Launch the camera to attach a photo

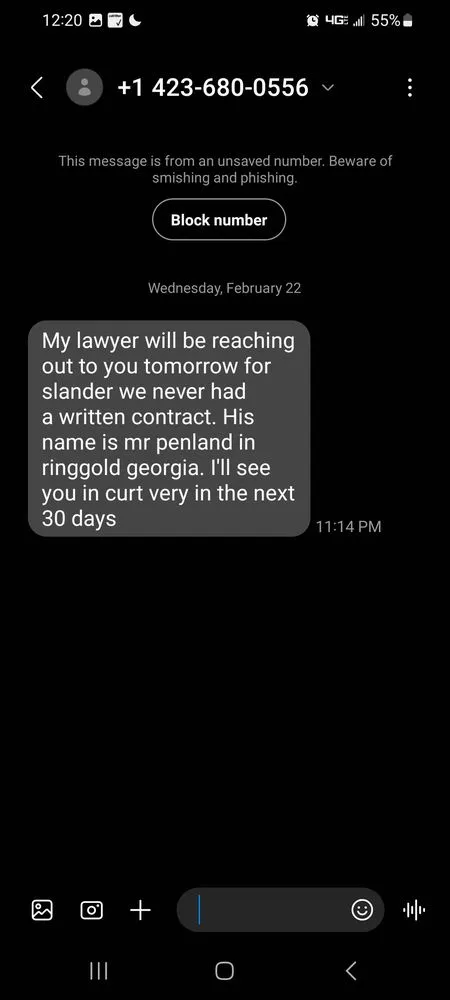click(92, 909)
